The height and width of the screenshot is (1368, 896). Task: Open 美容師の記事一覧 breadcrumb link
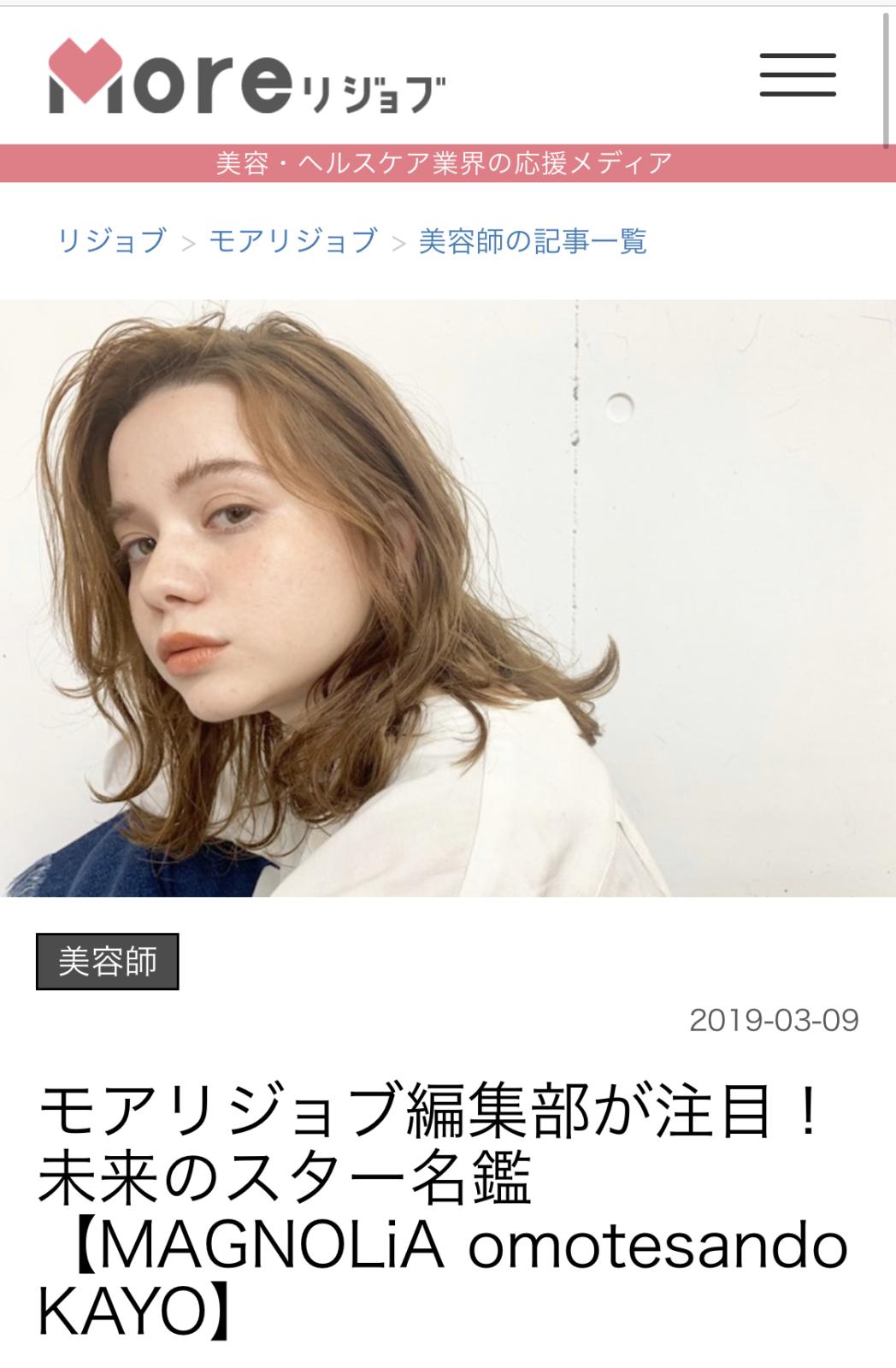[x=532, y=241]
